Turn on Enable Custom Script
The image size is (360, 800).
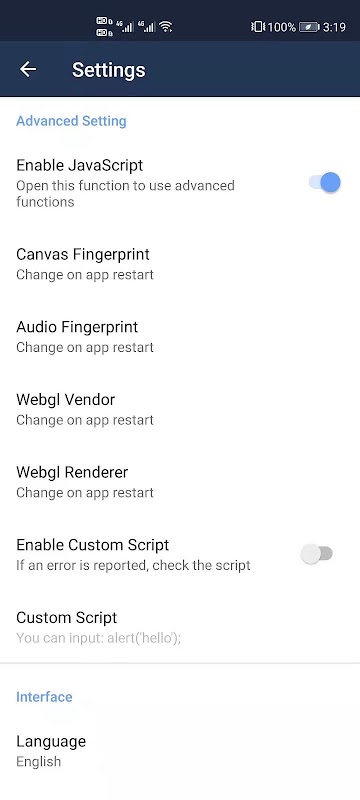tap(317, 554)
